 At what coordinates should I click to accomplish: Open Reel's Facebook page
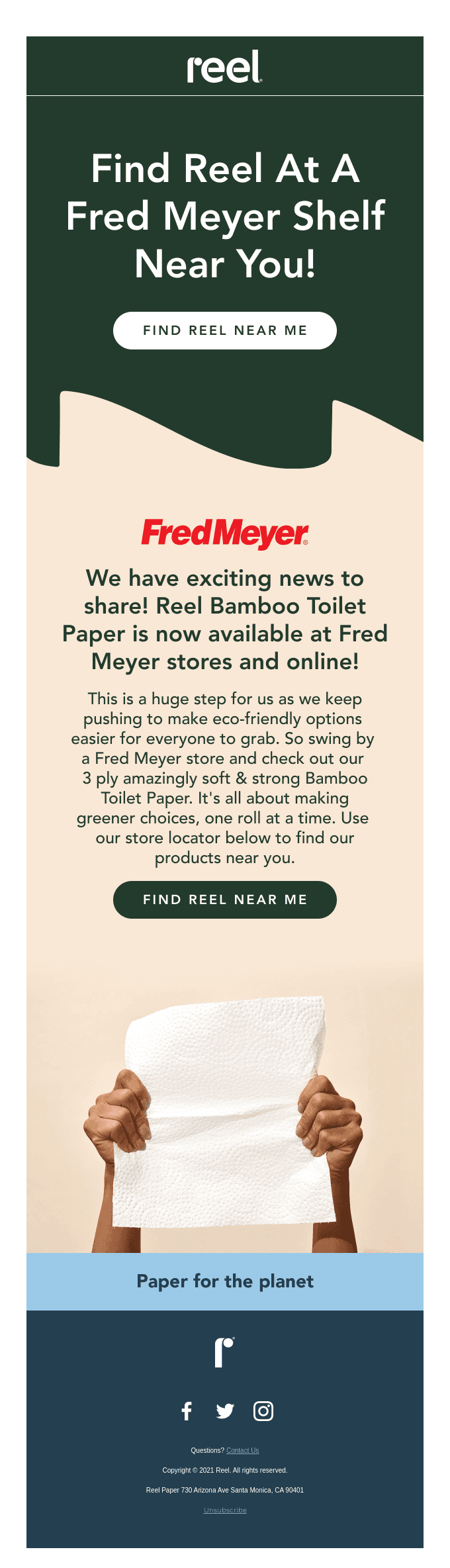[x=187, y=1412]
